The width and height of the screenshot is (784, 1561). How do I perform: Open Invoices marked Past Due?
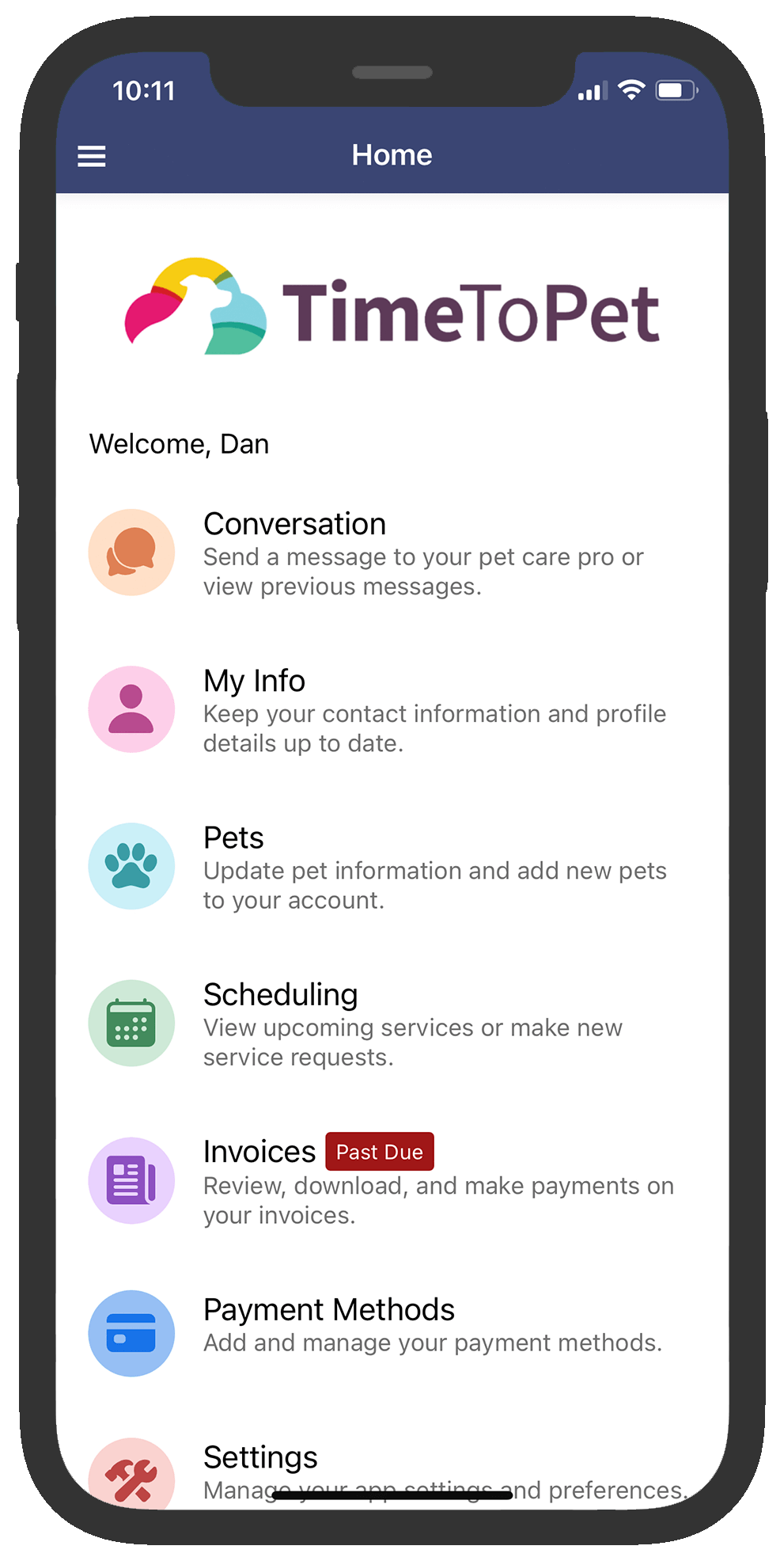(392, 1180)
